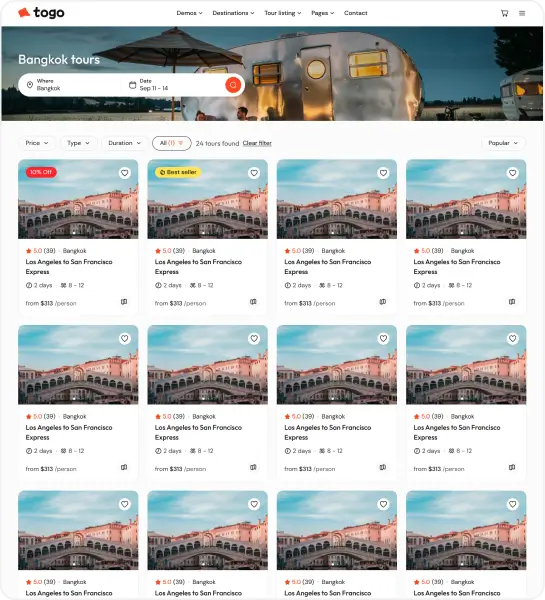Open the All (1) filters chip
Image resolution: width=545 pixels, height=600 pixels.
171,143
